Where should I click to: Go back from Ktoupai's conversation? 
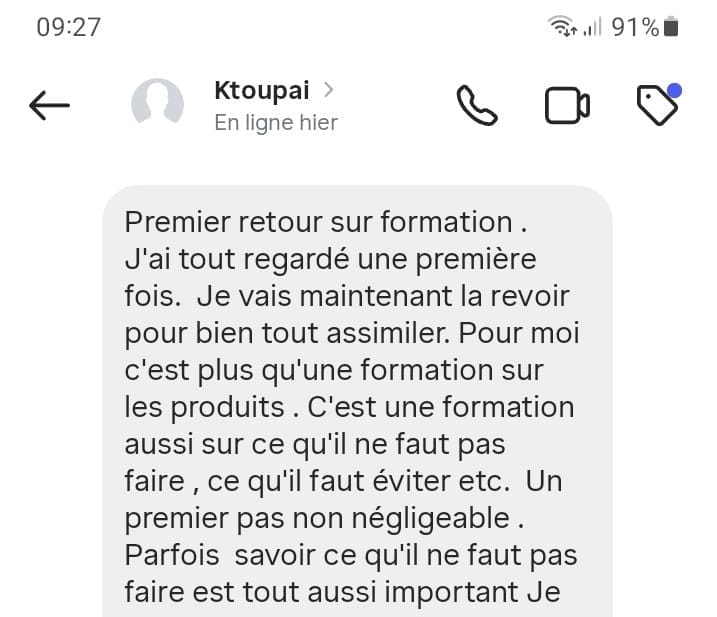[49, 105]
